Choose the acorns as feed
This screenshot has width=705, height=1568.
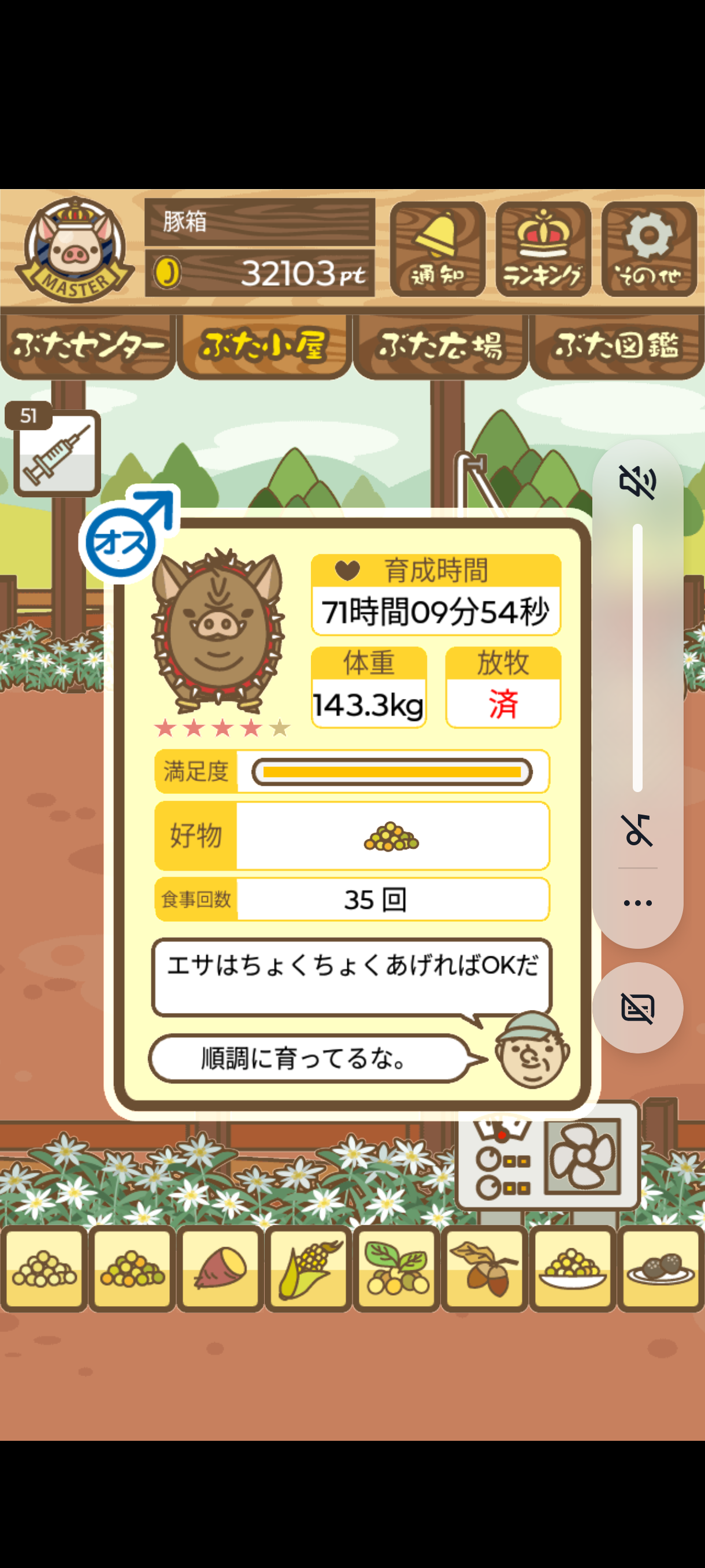pyautogui.click(x=484, y=1269)
